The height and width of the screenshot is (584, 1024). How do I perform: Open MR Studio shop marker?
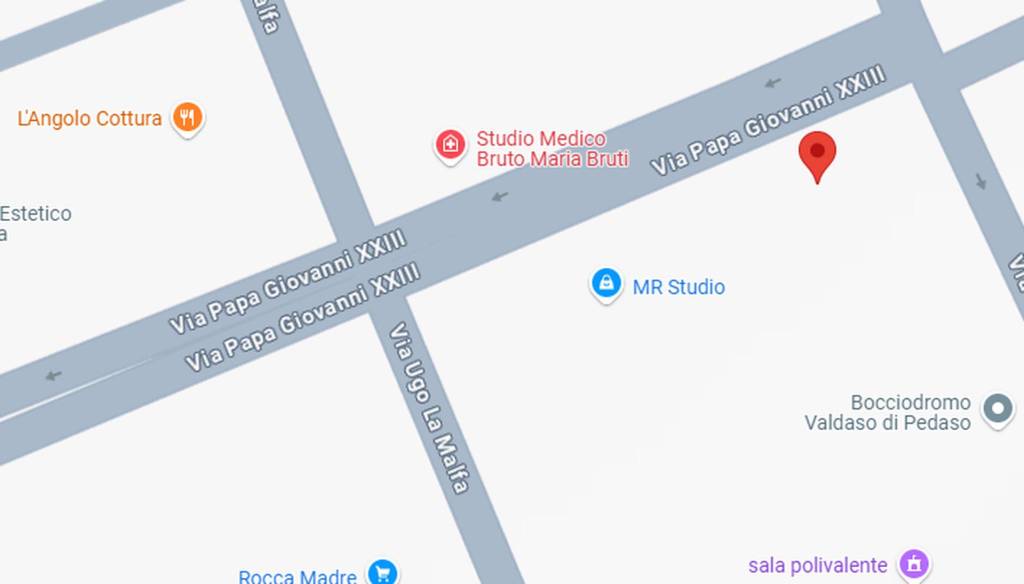pyautogui.click(x=606, y=284)
